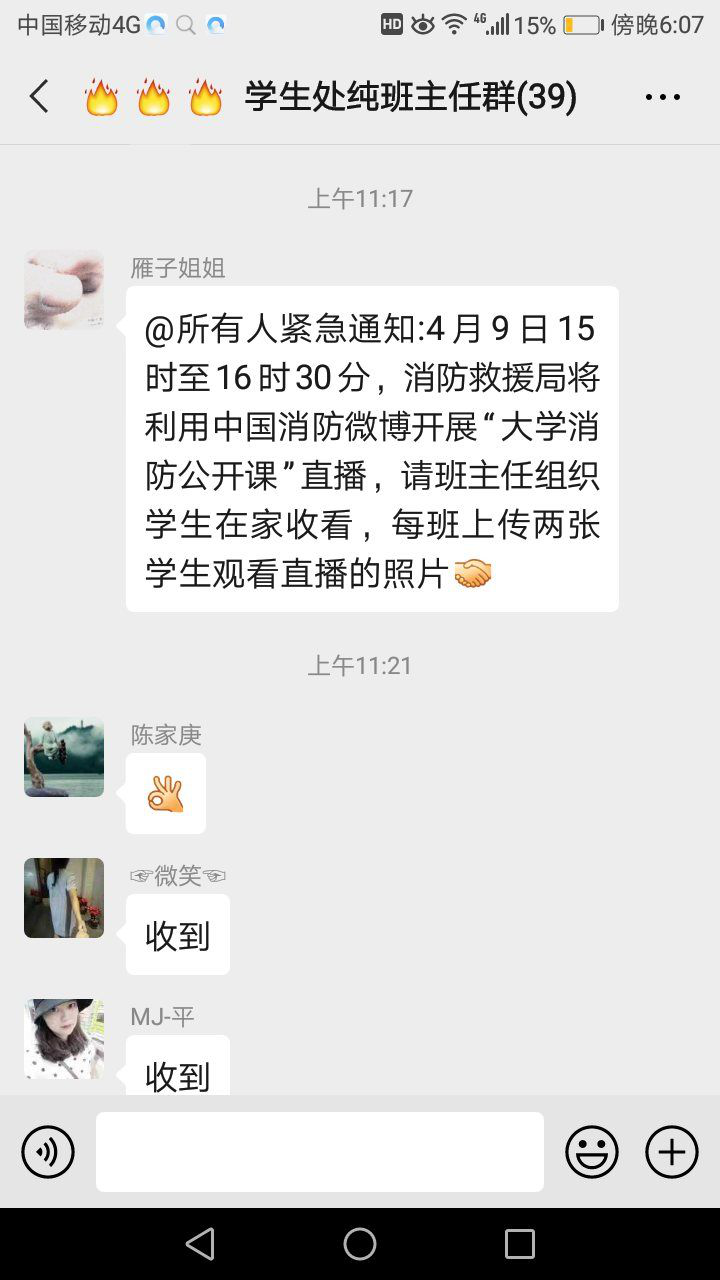Tap the system home button
Viewport: 720px width, 1280px height.
click(x=360, y=1244)
